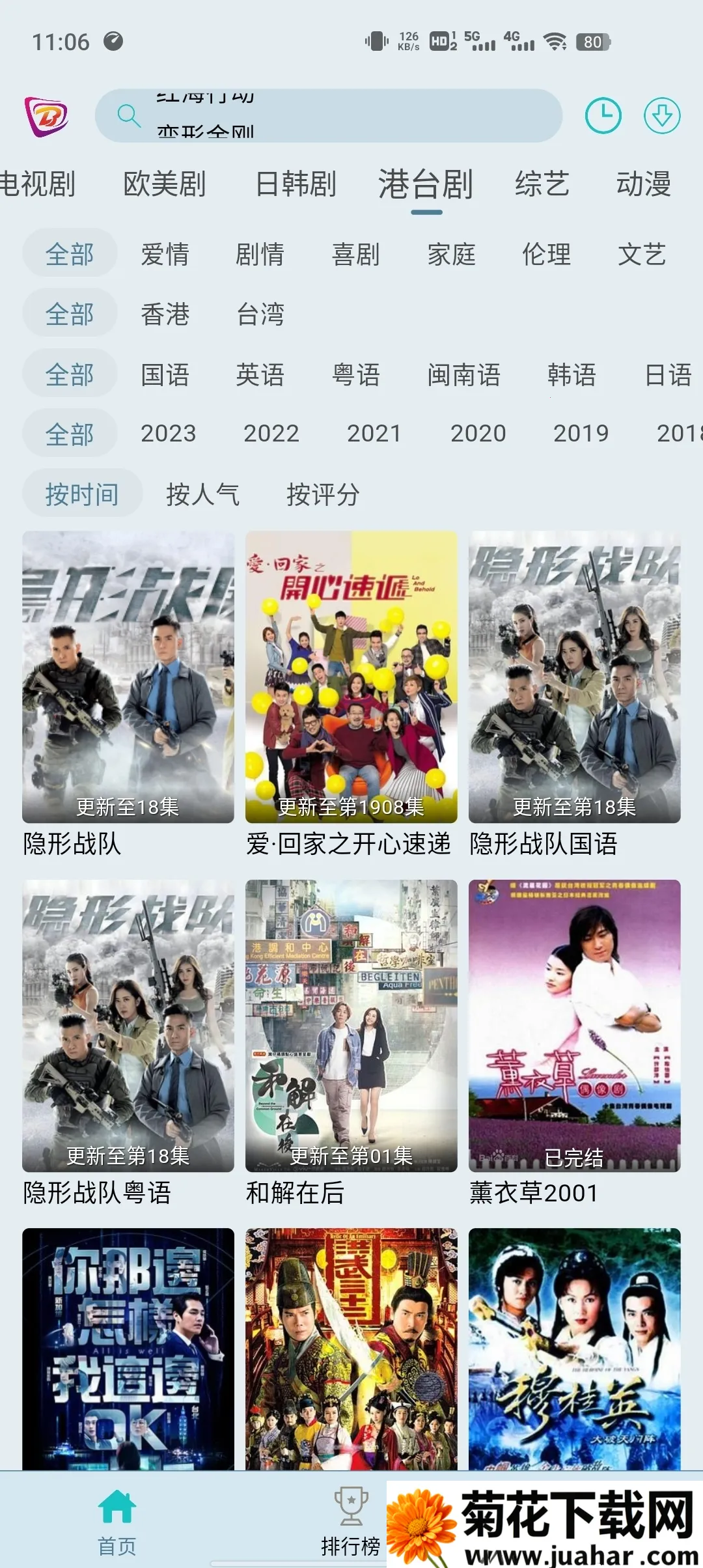
Task: Open the 隐形战队 poster thumbnail
Action: [128, 677]
